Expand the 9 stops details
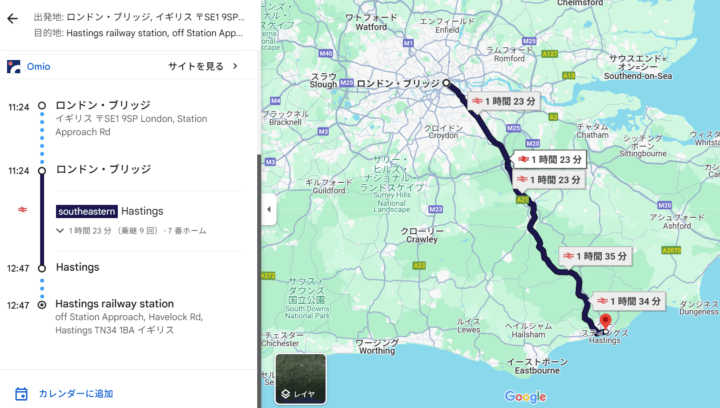The image size is (720, 408). (60, 231)
